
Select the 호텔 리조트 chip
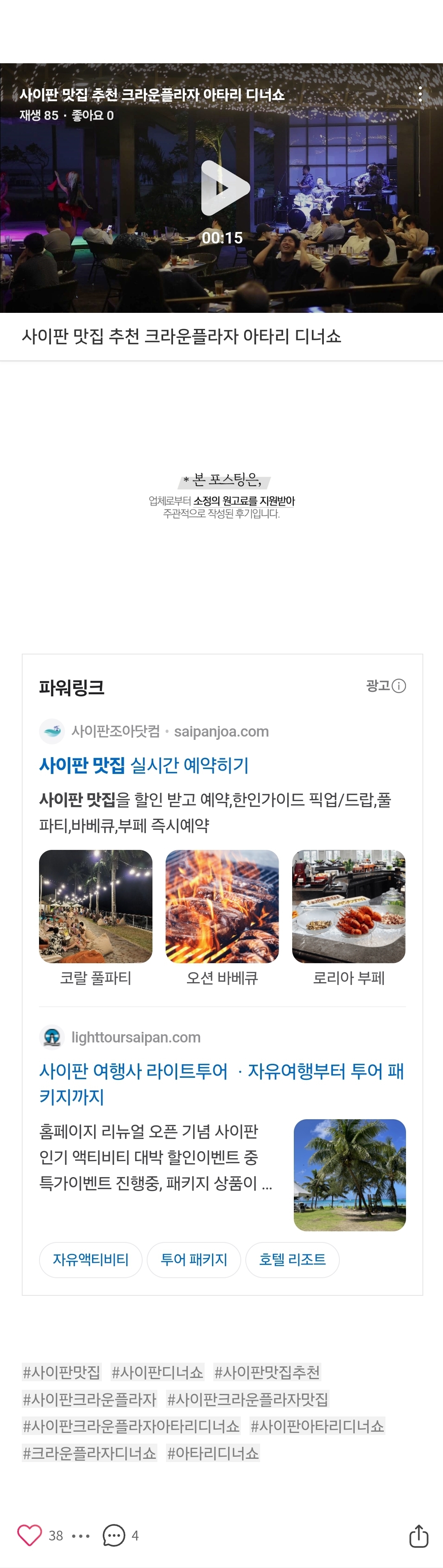[x=292, y=1259]
